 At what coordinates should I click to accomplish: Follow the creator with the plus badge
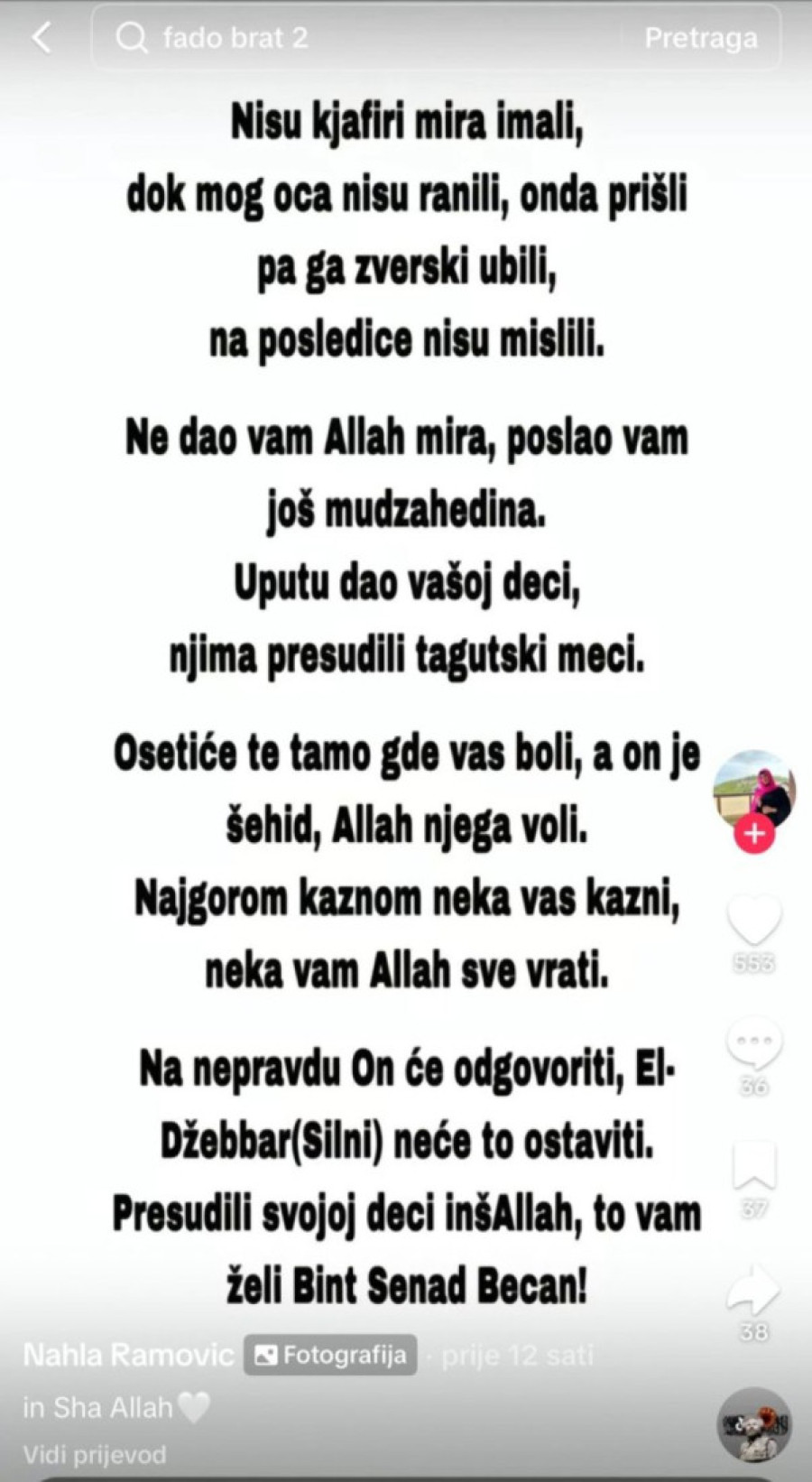pos(754,835)
